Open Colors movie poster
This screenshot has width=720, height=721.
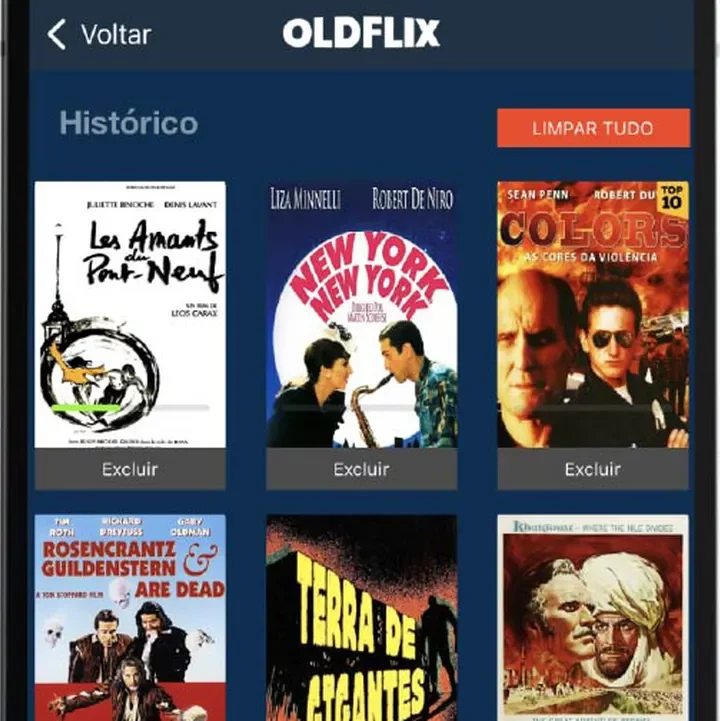point(593,314)
